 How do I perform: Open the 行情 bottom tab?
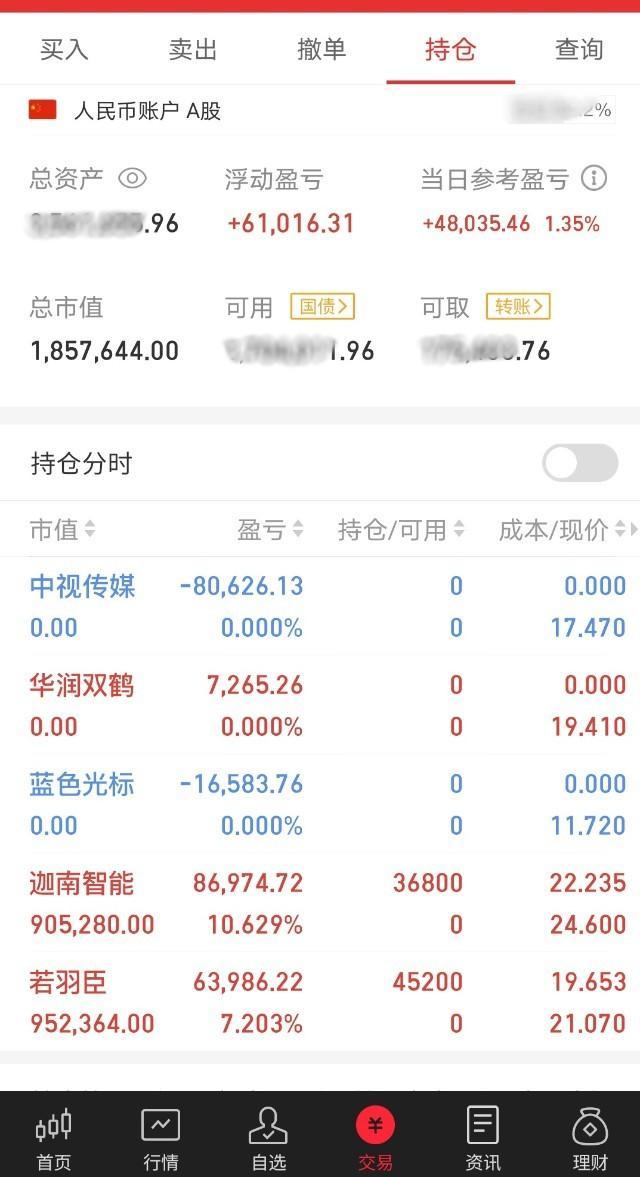pyautogui.click(x=161, y=1138)
